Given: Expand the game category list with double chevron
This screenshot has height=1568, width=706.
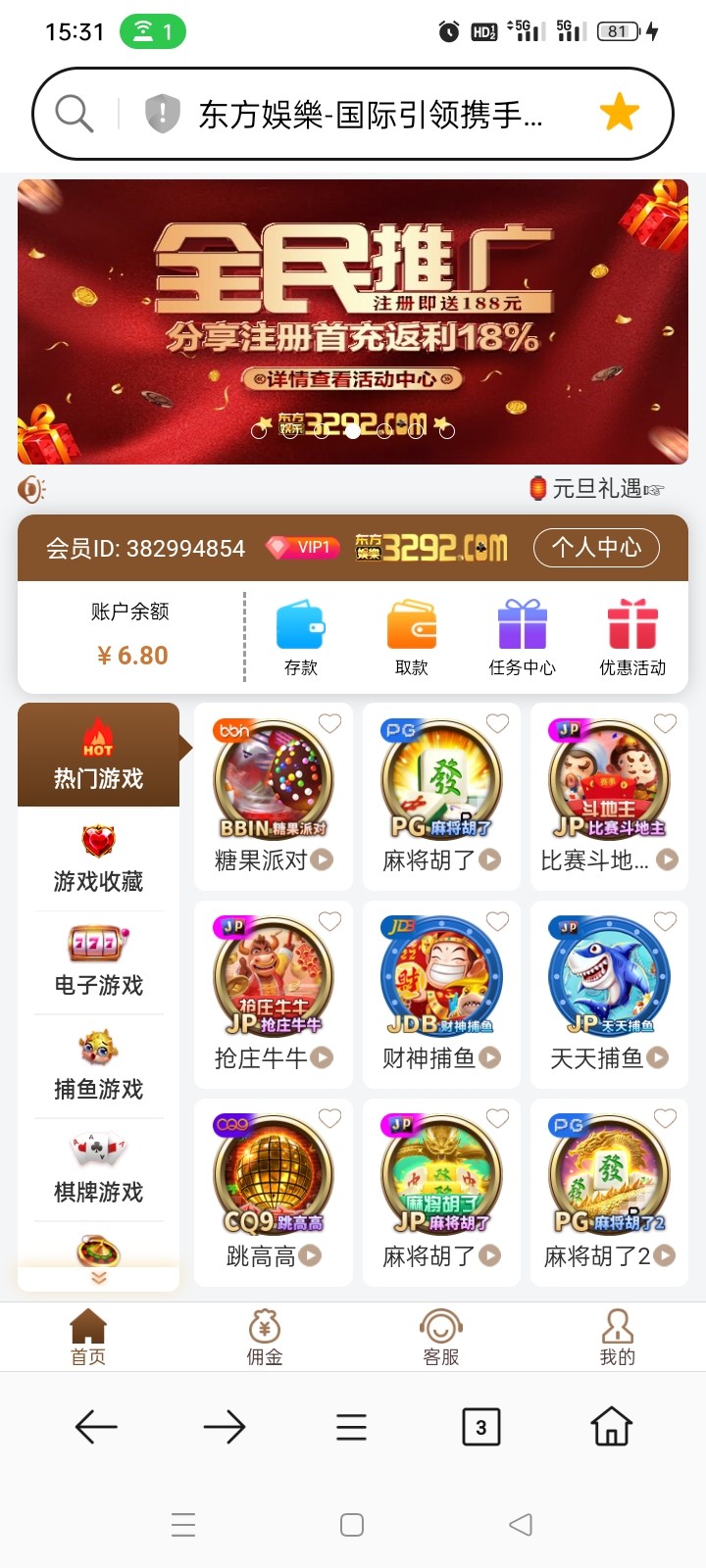Looking at the screenshot, I should tap(98, 1279).
